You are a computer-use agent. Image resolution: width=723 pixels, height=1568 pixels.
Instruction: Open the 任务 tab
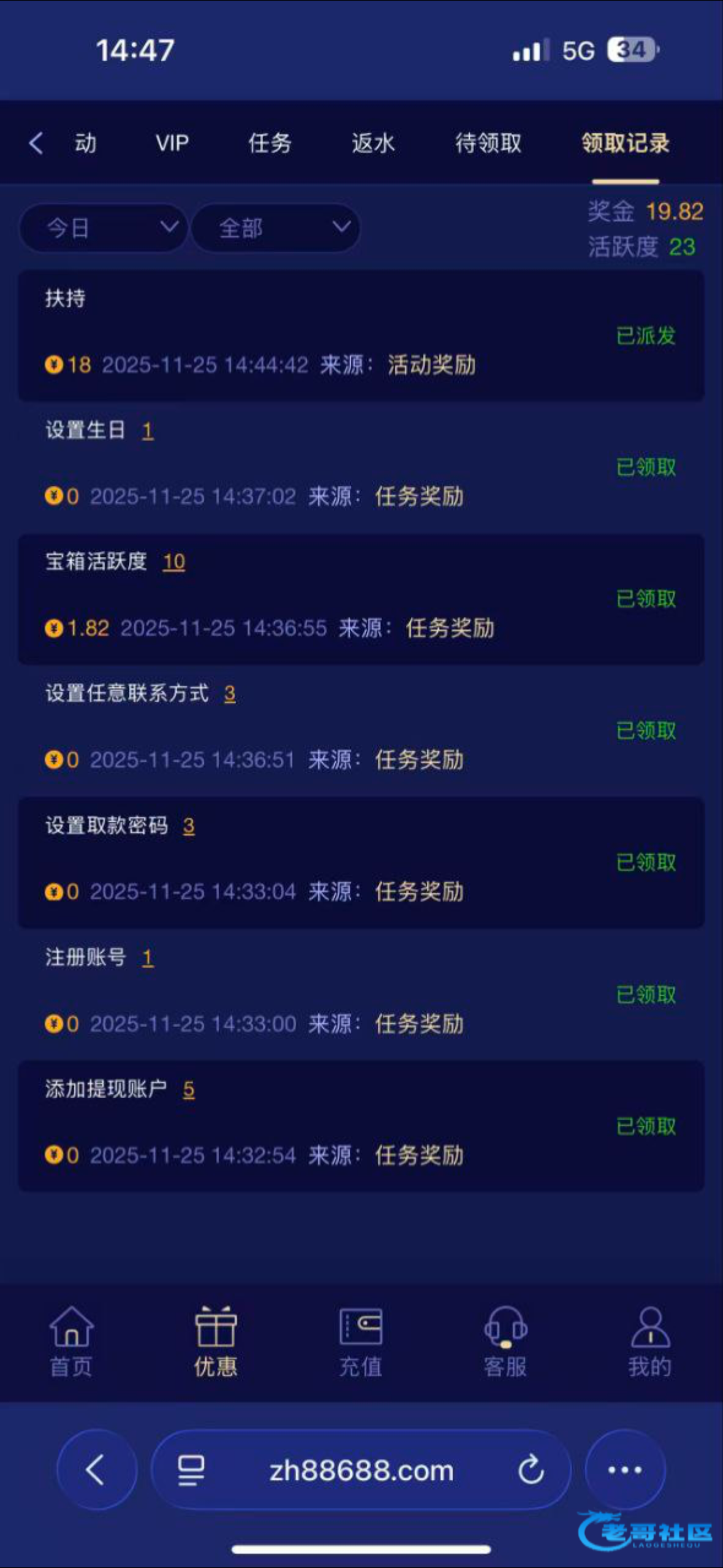point(269,143)
